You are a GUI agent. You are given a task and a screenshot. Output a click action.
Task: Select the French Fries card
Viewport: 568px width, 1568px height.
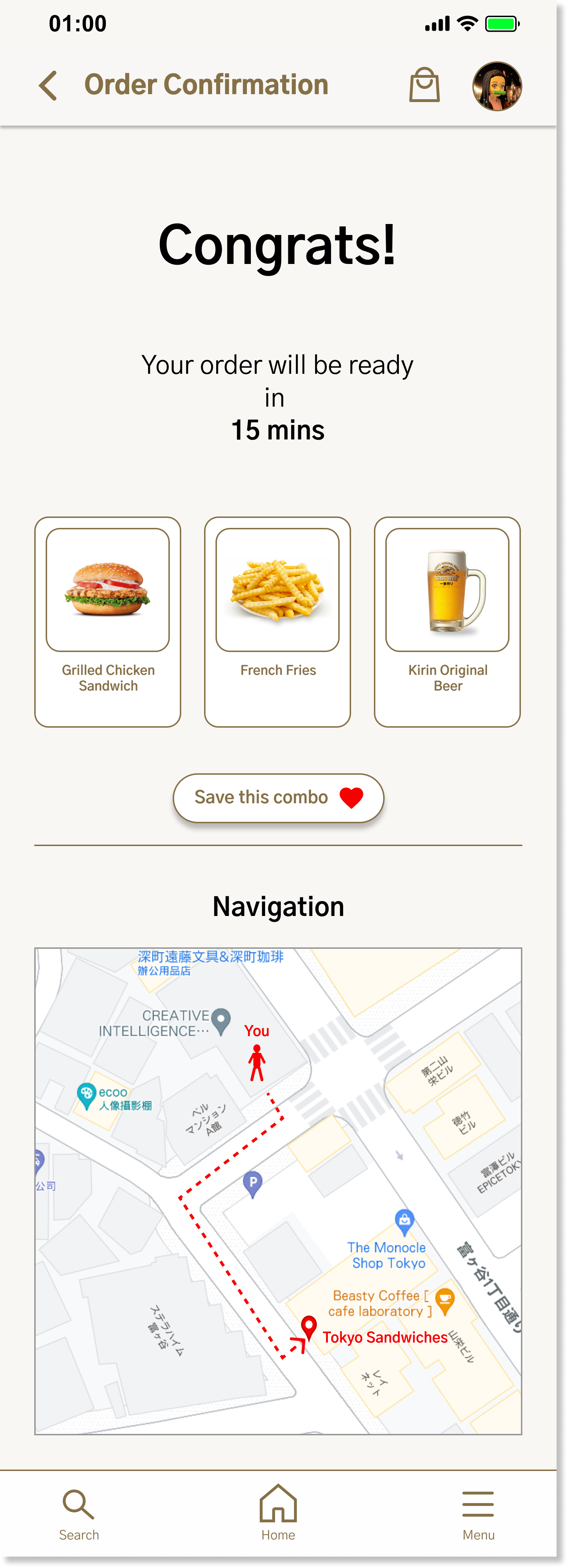[x=278, y=621]
